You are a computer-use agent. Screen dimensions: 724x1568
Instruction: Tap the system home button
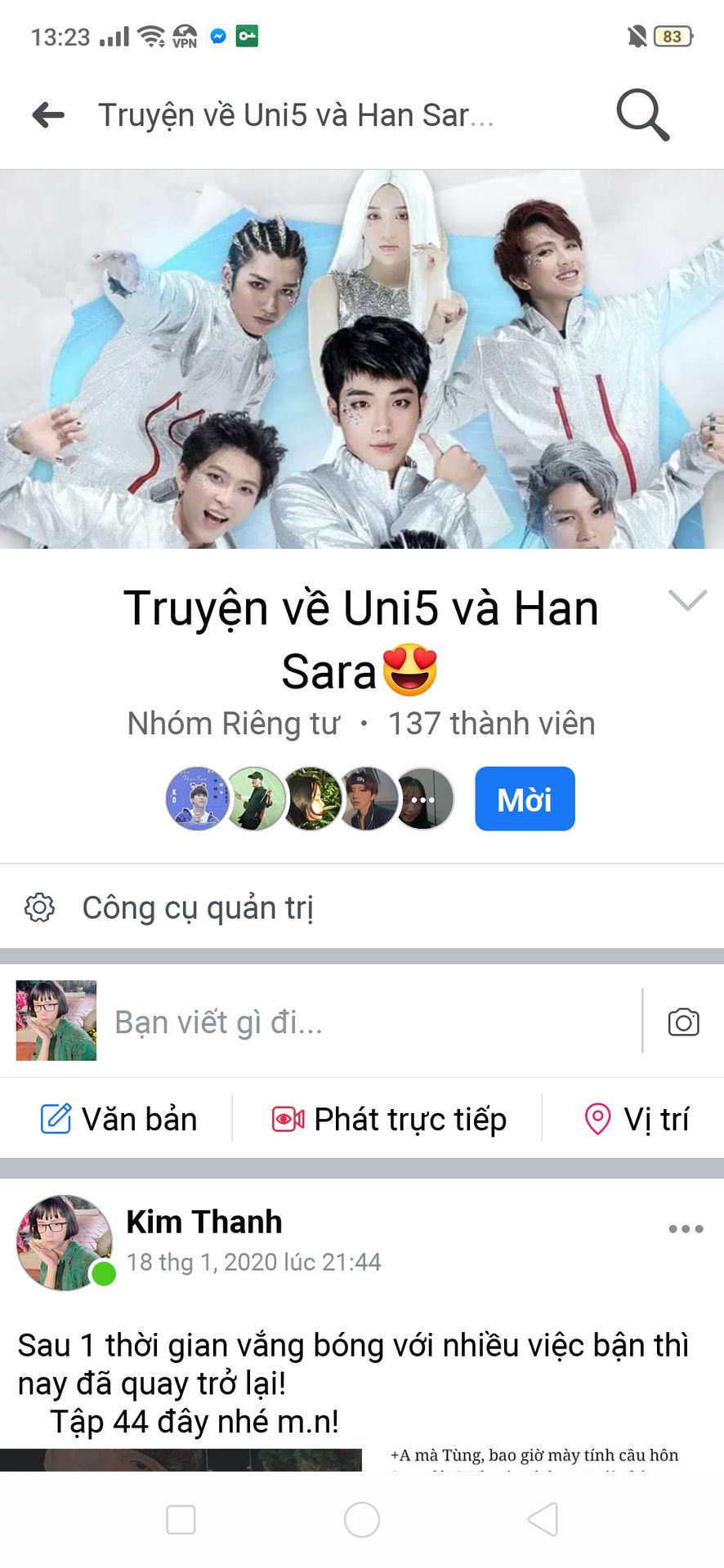[362, 1520]
